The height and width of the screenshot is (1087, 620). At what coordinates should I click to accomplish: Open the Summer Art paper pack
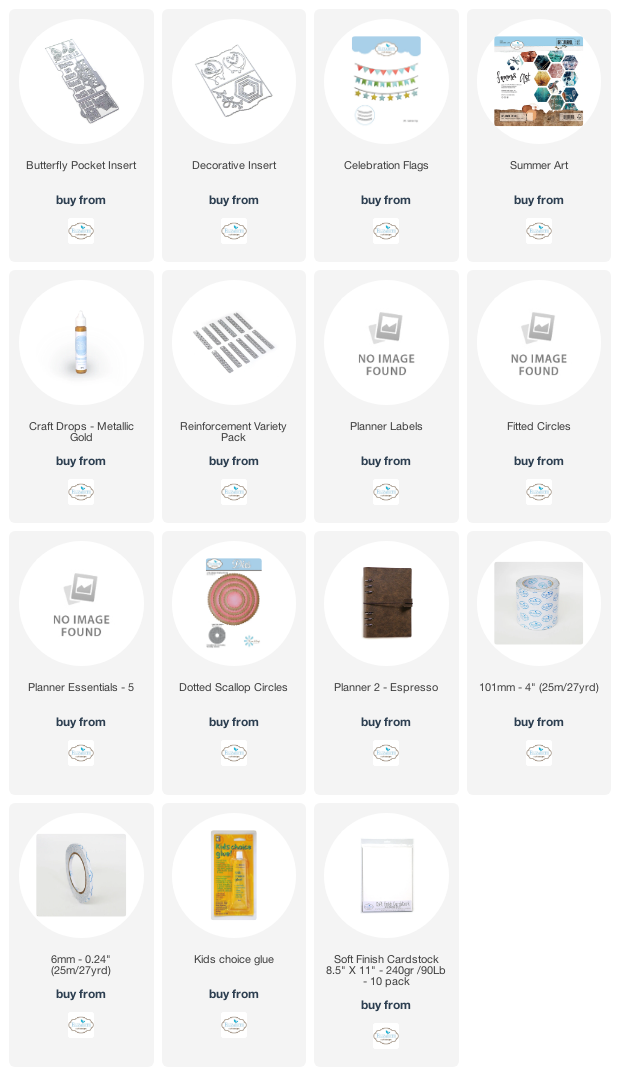pos(539,135)
